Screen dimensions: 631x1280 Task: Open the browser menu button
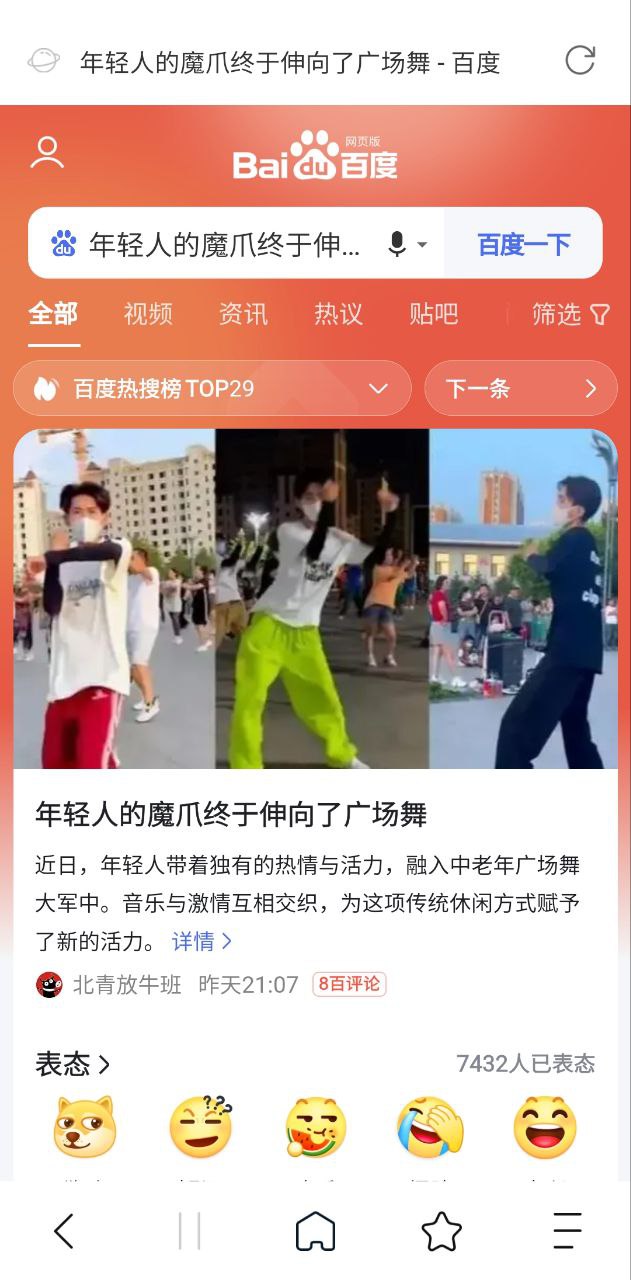[567, 1231]
